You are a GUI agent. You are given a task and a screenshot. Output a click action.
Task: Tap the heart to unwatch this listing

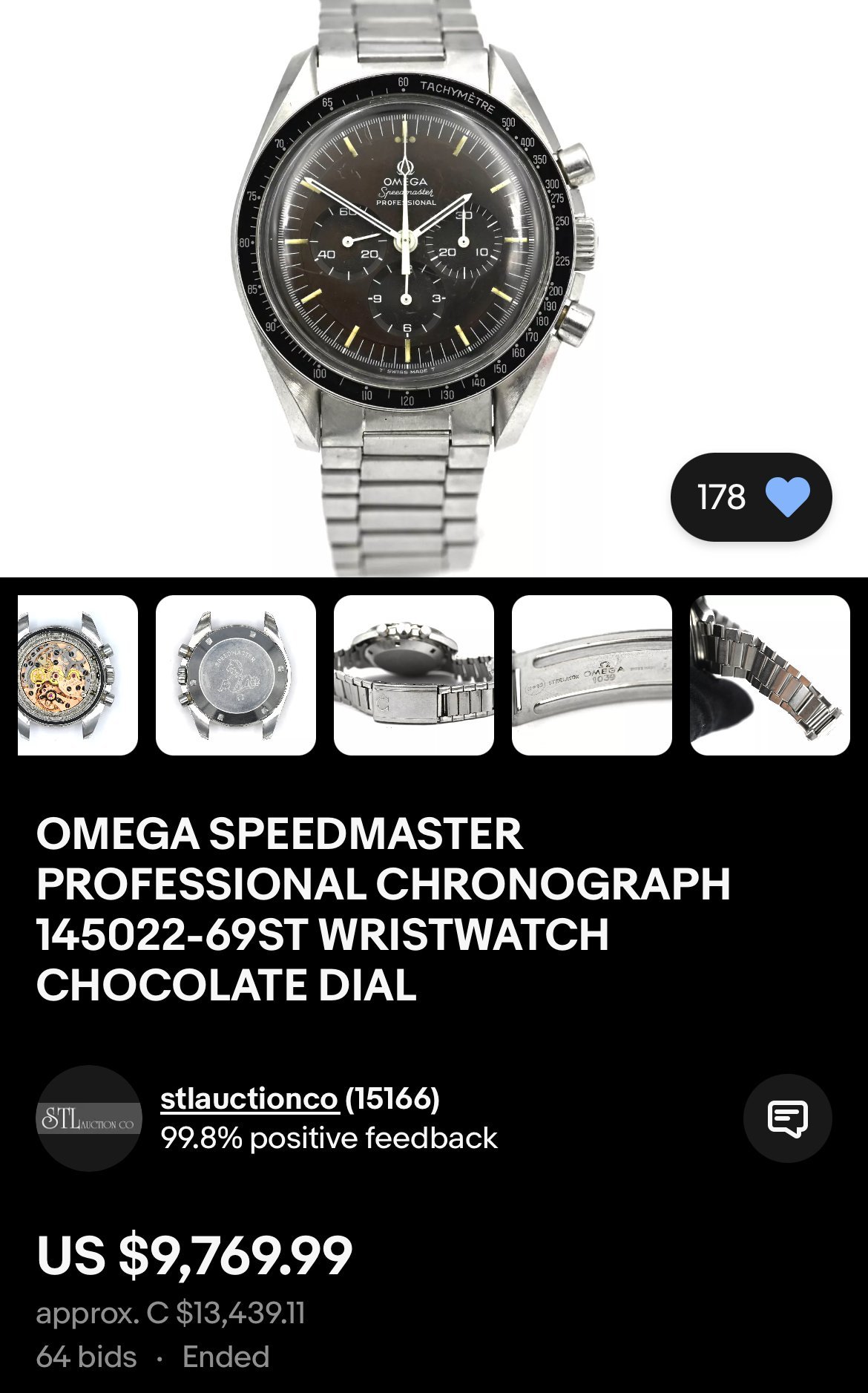coord(787,497)
